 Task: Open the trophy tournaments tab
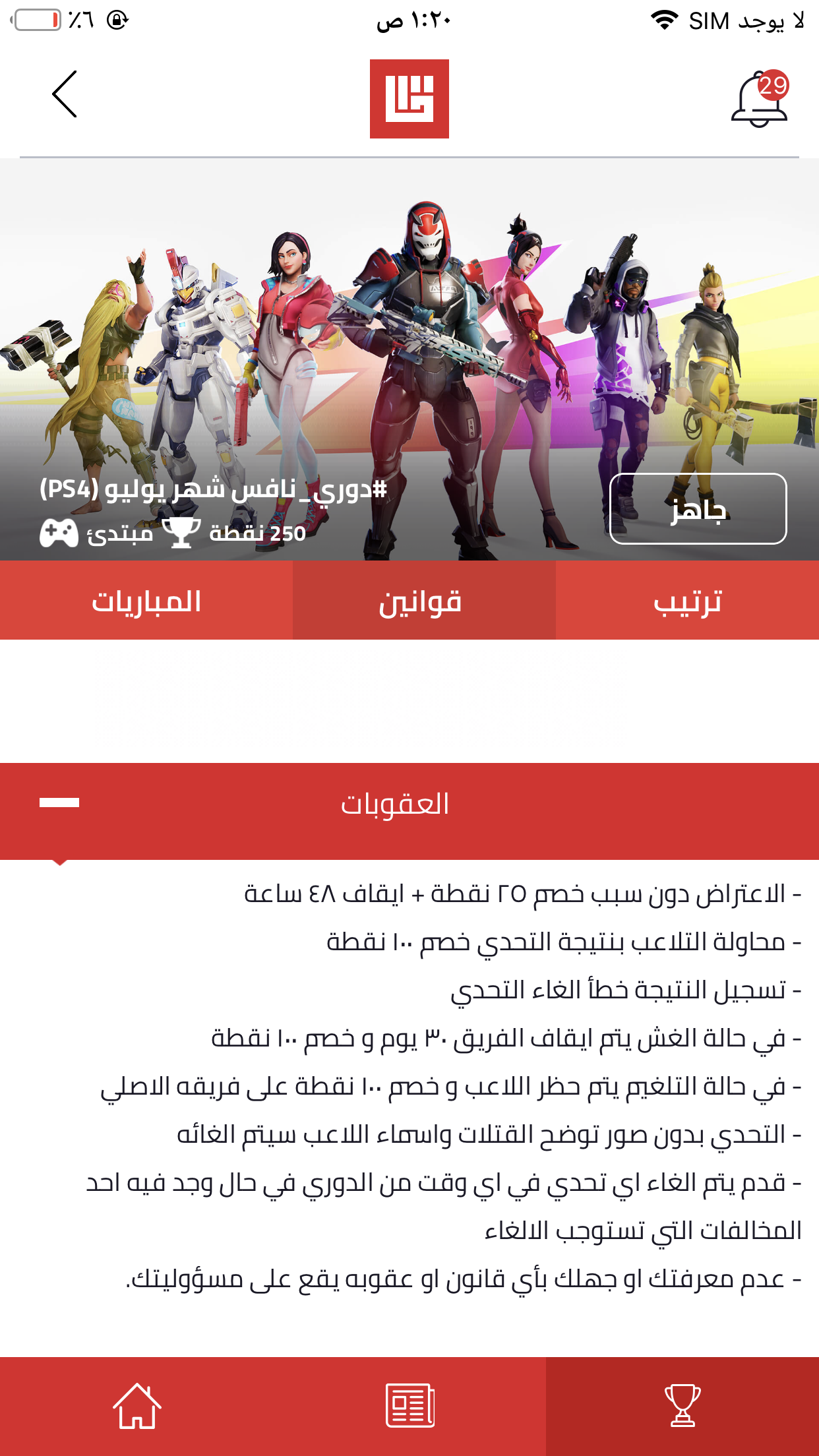click(682, 1406)
